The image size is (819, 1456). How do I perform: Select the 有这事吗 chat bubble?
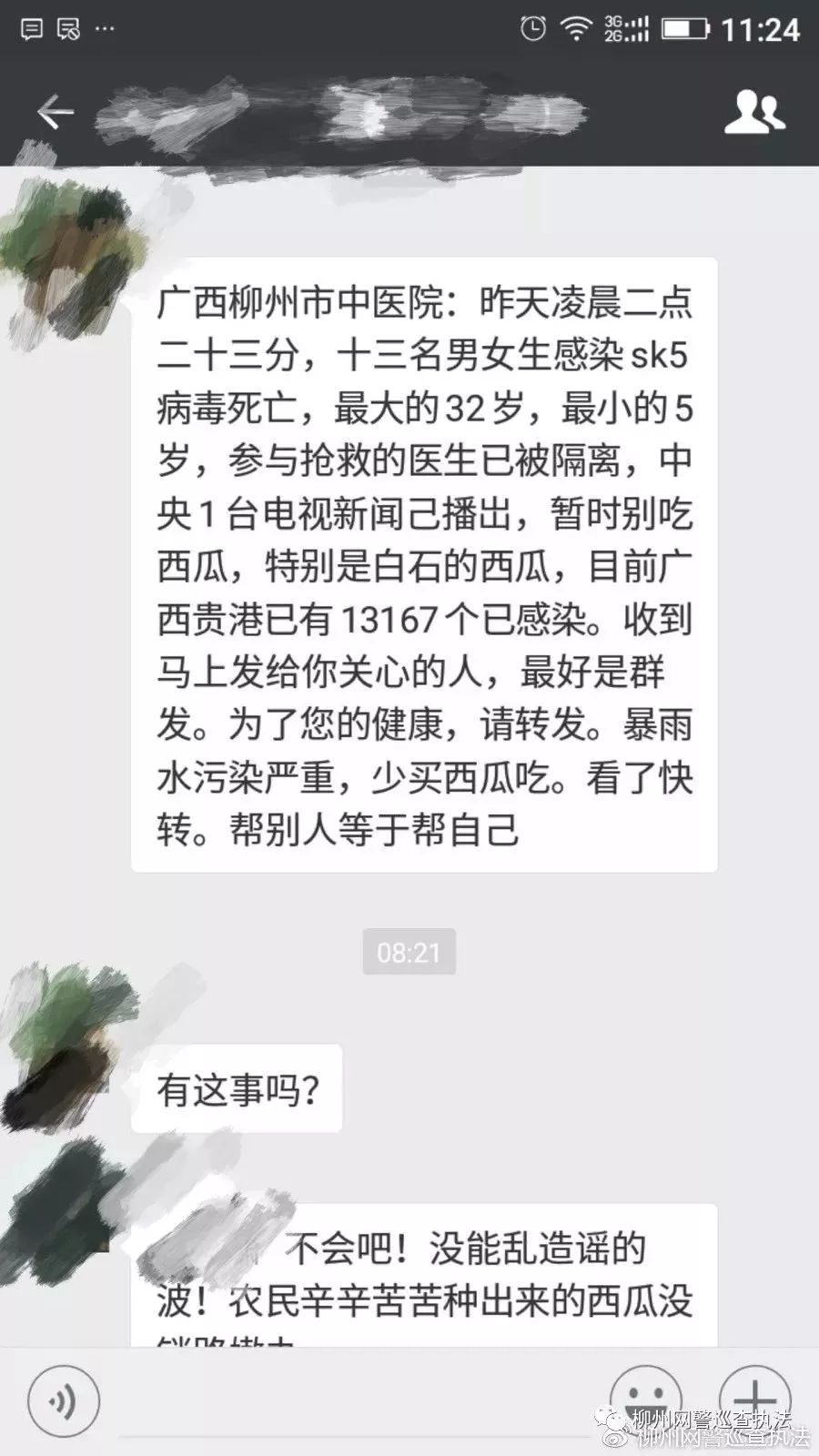point(237,1087)
